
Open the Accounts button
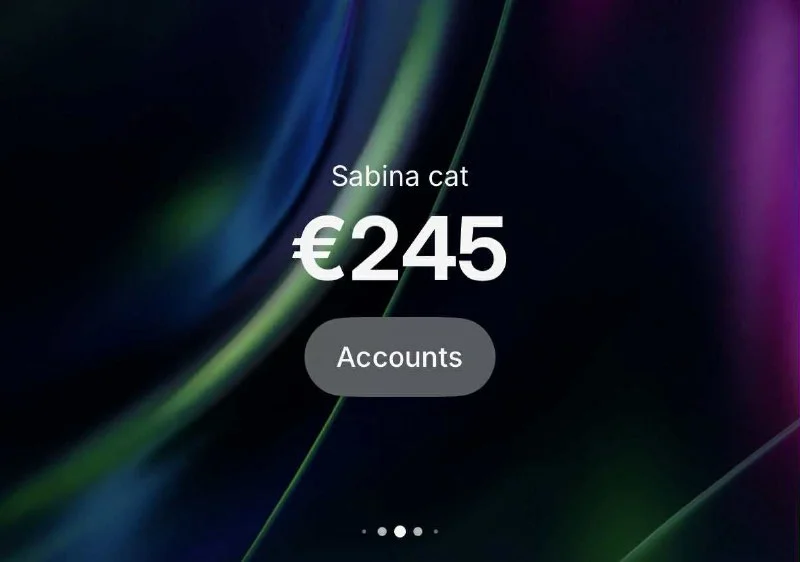(x=399, y=357)
